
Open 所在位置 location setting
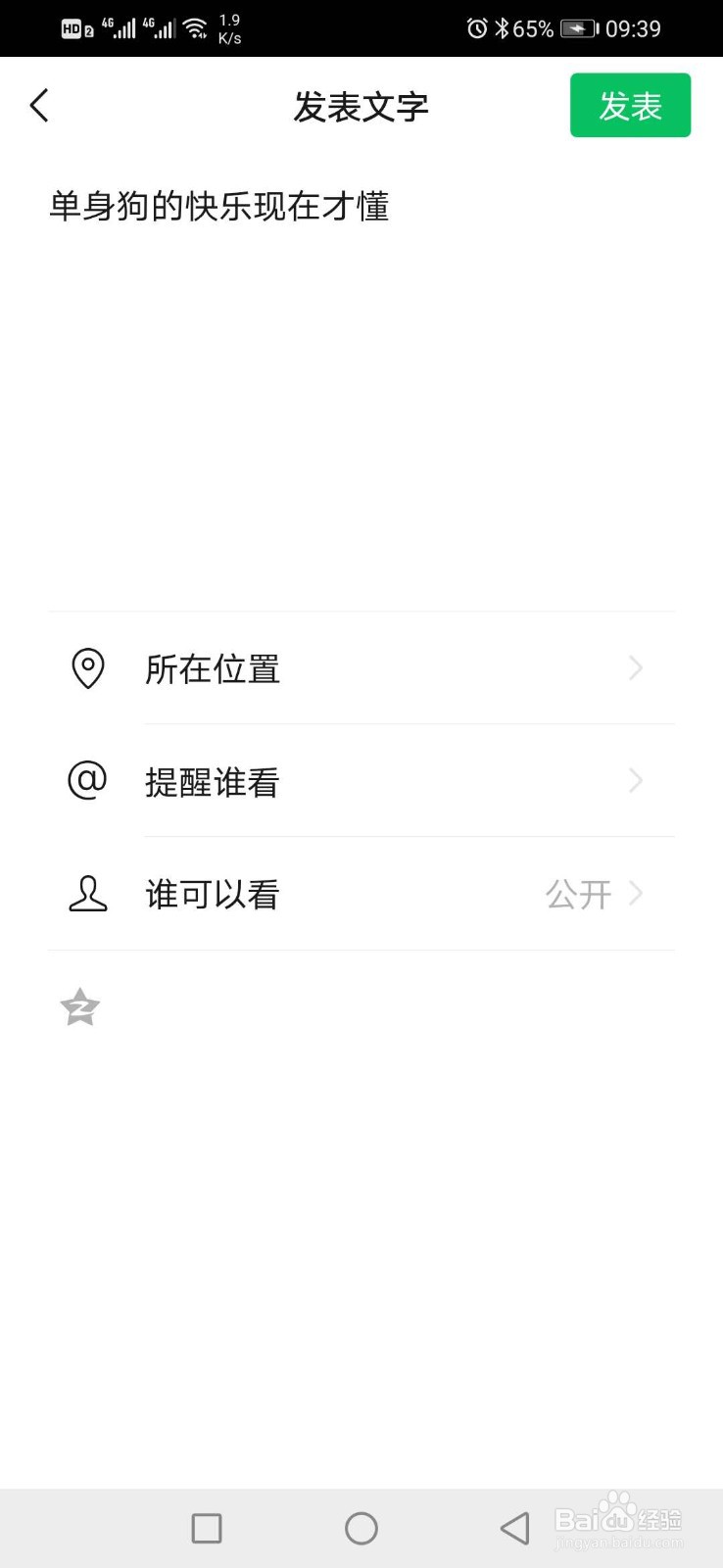coord(361,668)
